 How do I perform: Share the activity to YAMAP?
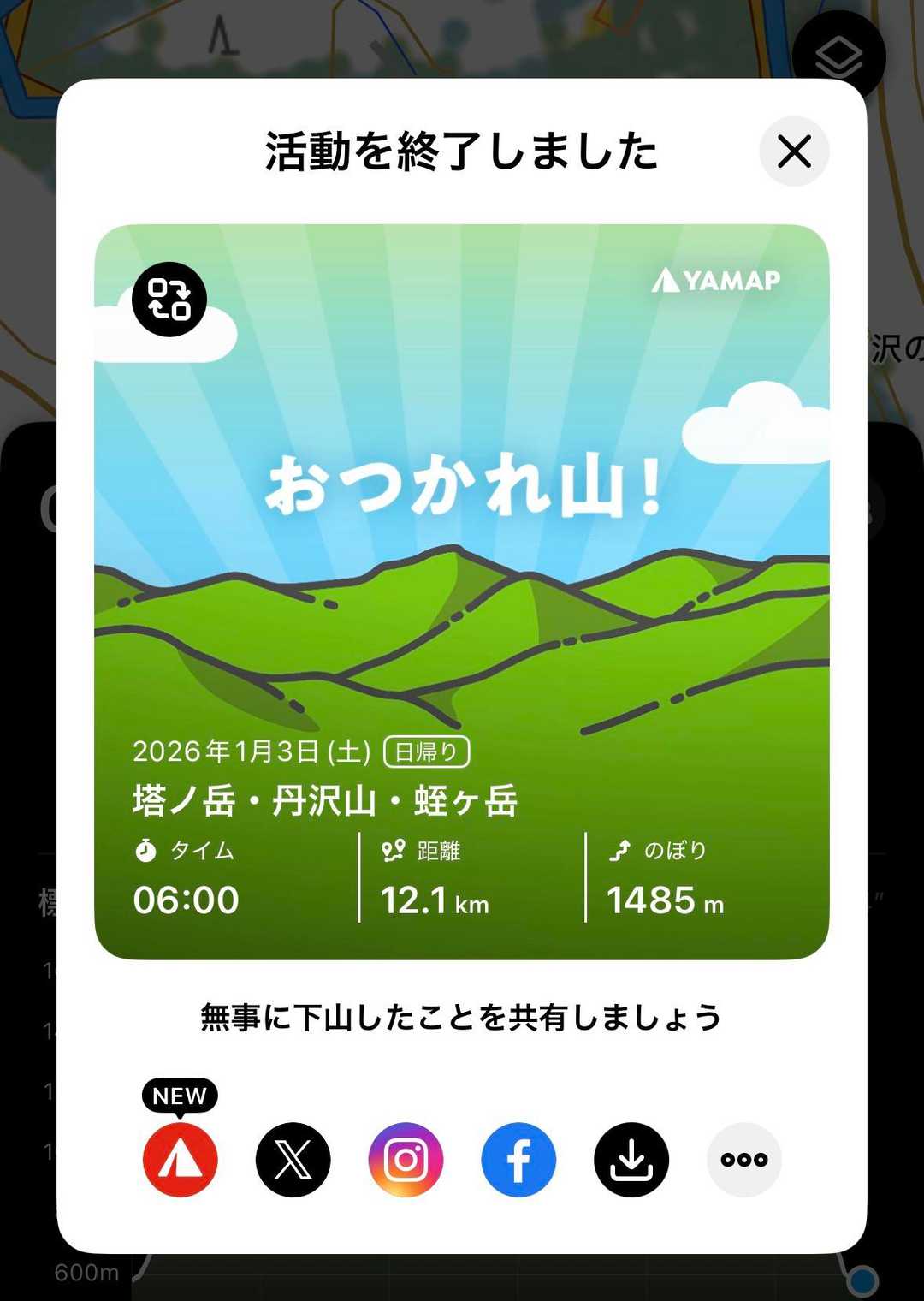coord(180,1159)
